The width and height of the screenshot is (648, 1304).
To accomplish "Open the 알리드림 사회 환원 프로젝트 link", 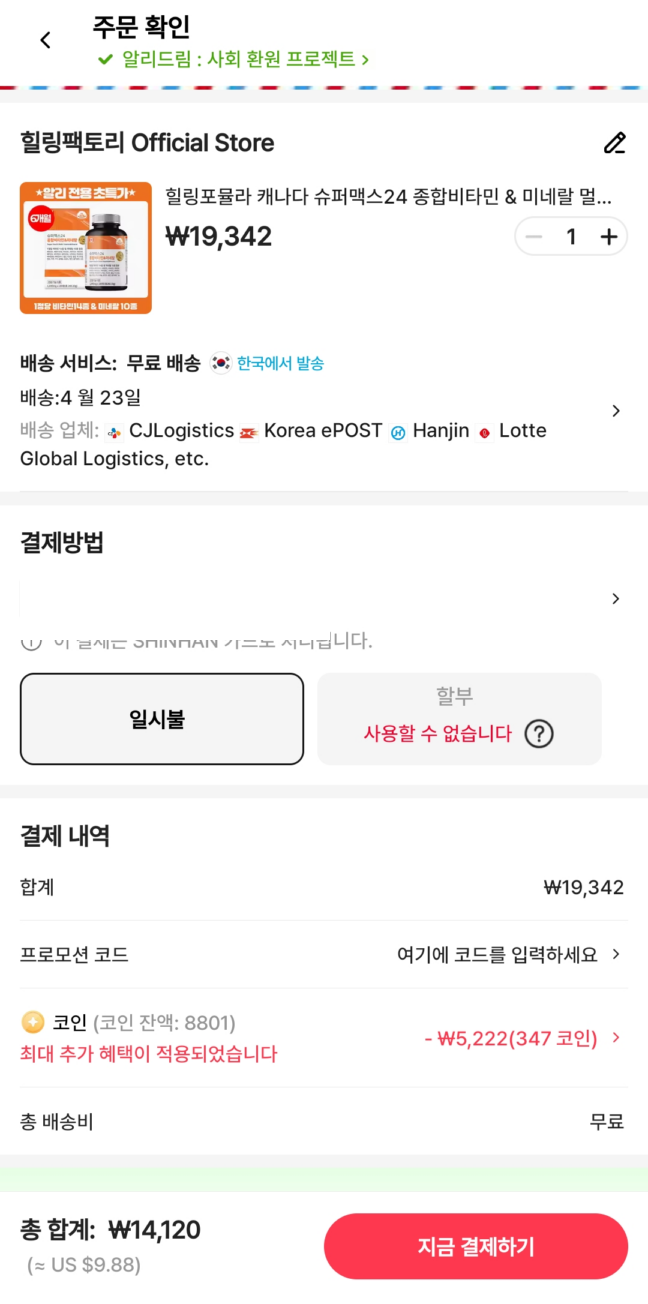I will (234, 59).
